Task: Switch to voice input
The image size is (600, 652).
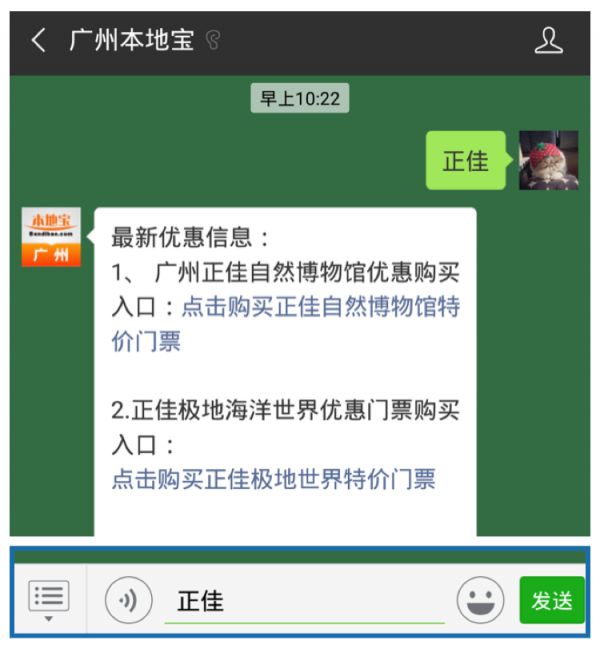Action: click(128, 600)
